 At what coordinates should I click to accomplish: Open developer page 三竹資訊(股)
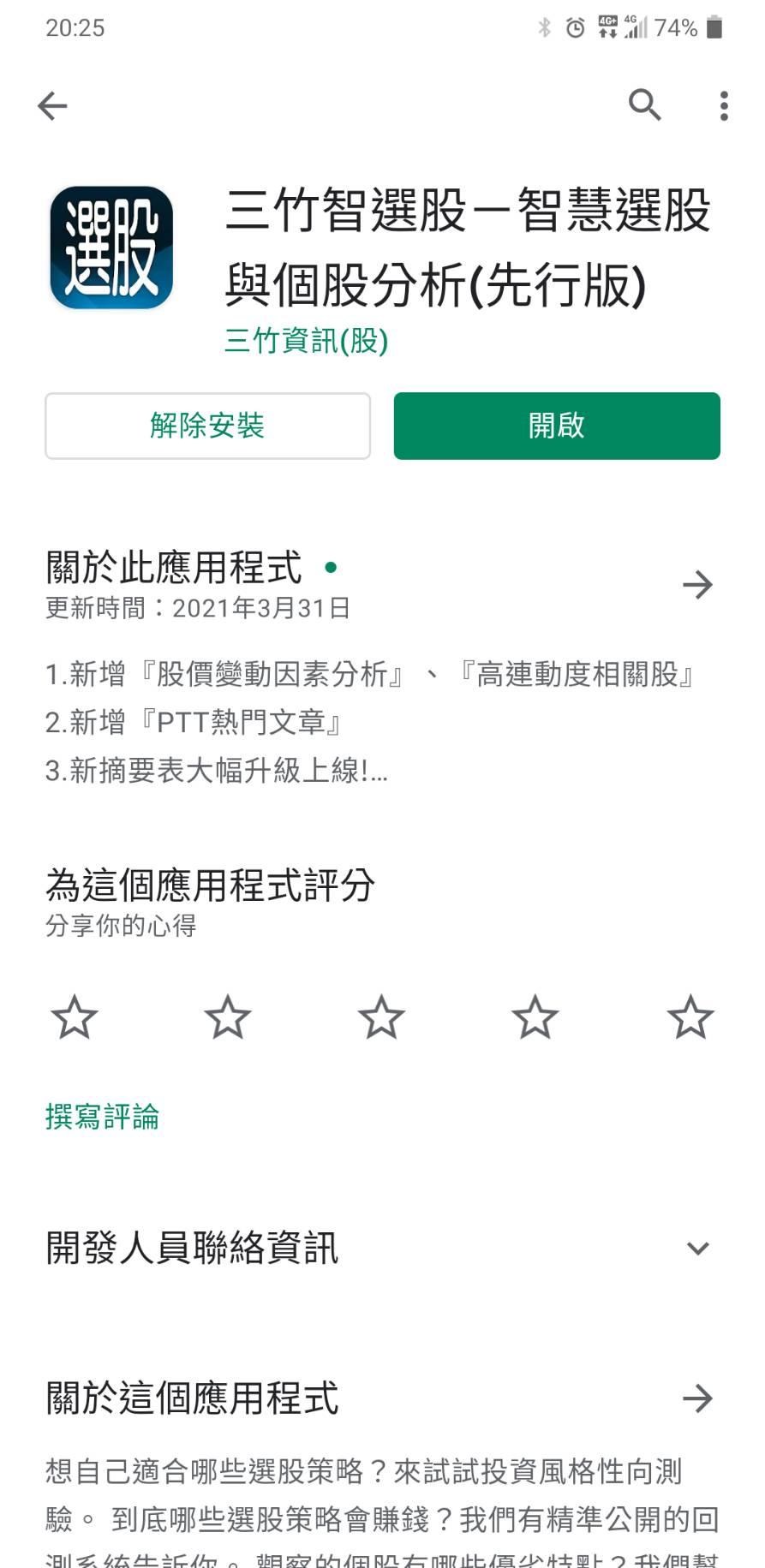[306, 341]
